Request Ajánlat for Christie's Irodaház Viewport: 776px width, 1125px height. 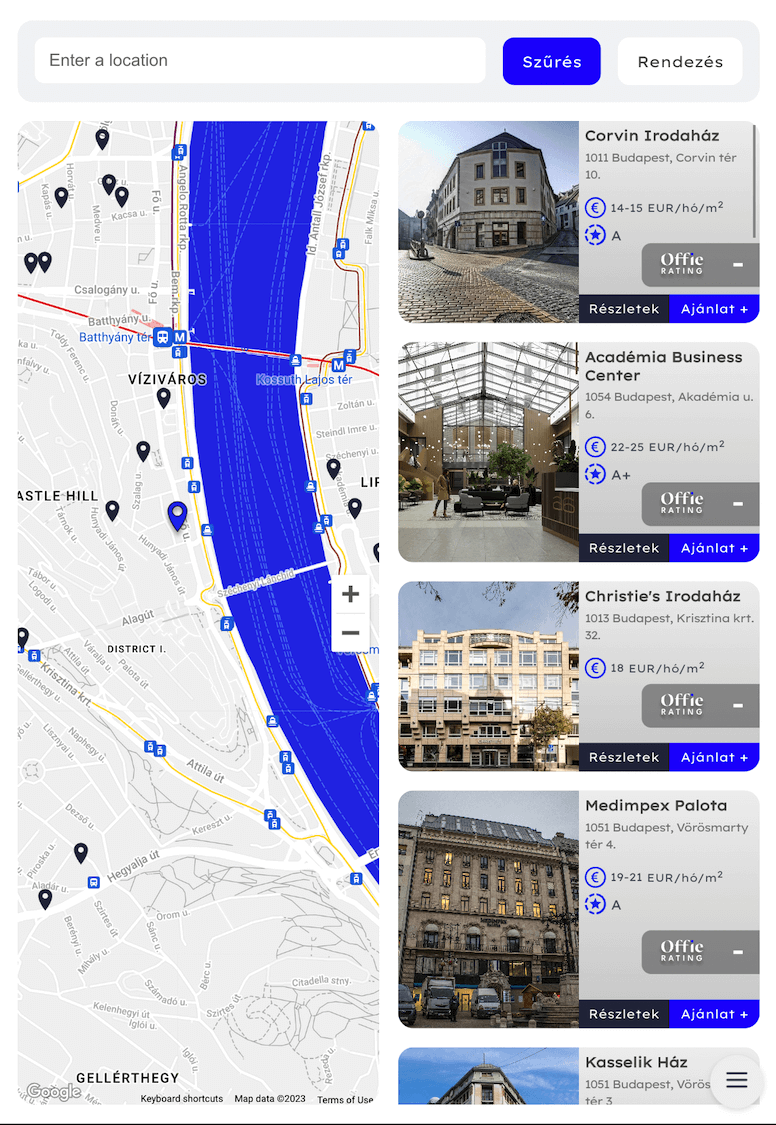click(x=714, y=757)
